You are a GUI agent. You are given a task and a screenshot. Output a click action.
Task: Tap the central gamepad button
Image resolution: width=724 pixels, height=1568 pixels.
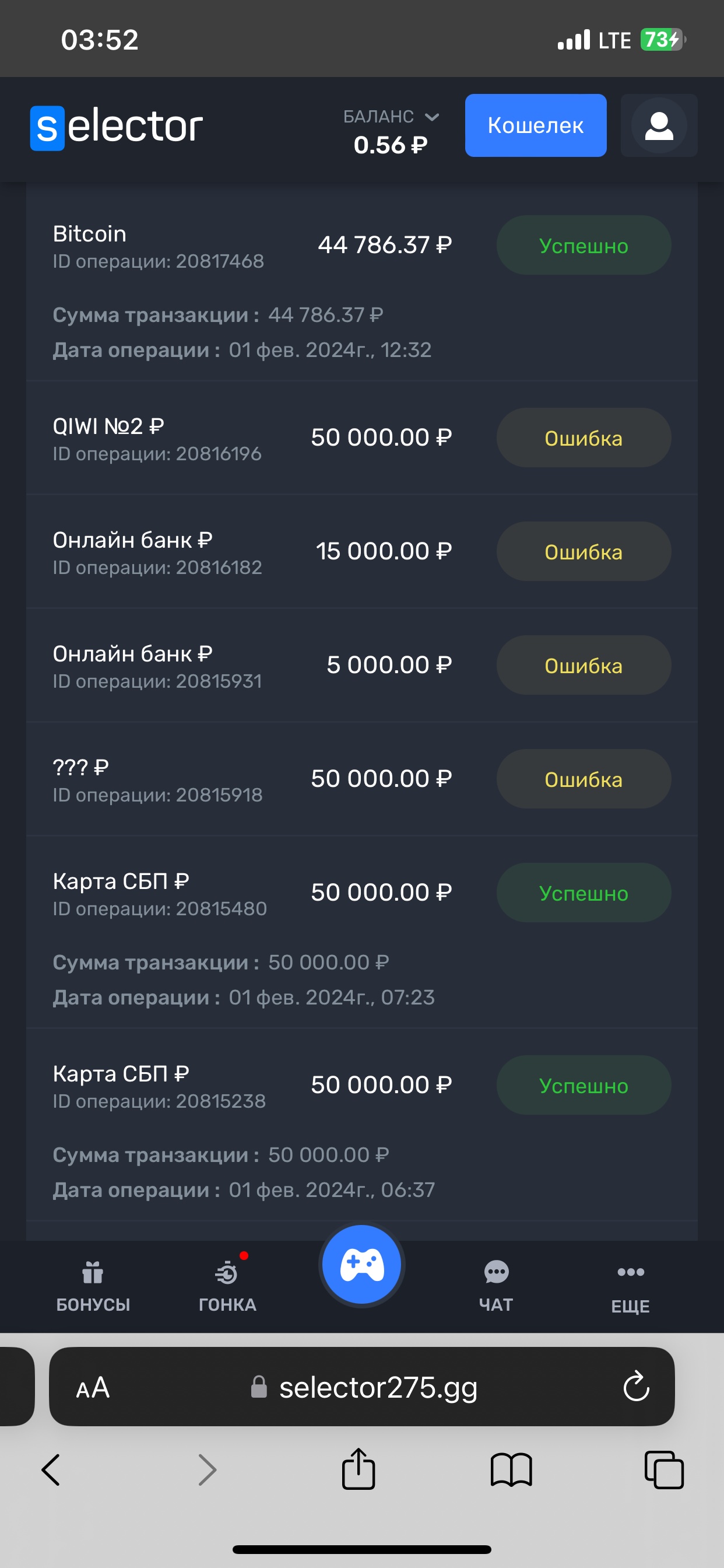(362, 1264)
